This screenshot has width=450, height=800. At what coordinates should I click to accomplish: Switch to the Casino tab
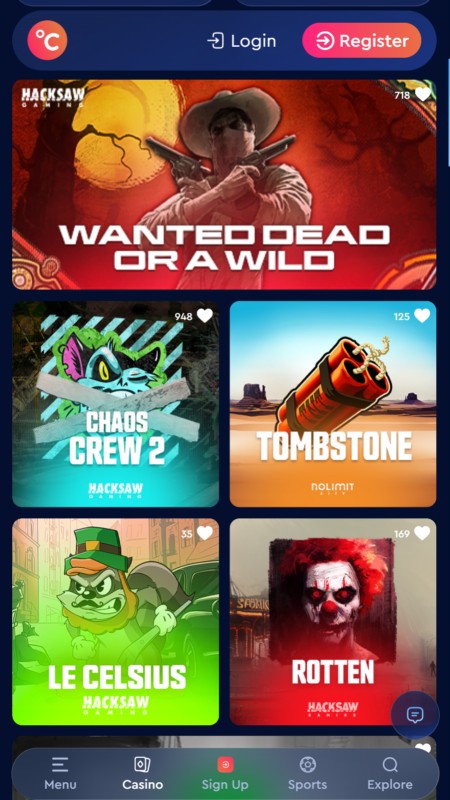142,773
